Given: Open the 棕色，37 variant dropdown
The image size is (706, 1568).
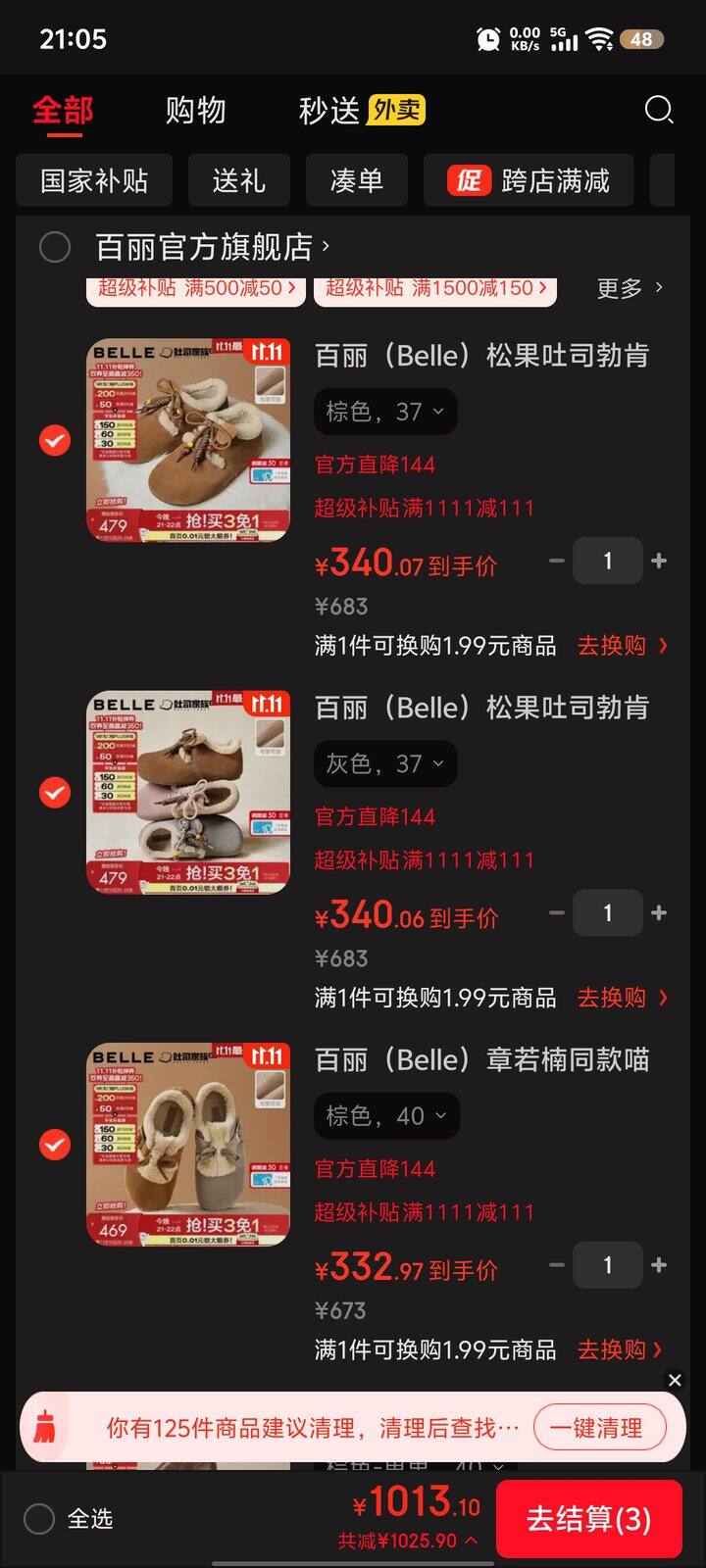Looking at the screenshot, I should click(383, 412).
